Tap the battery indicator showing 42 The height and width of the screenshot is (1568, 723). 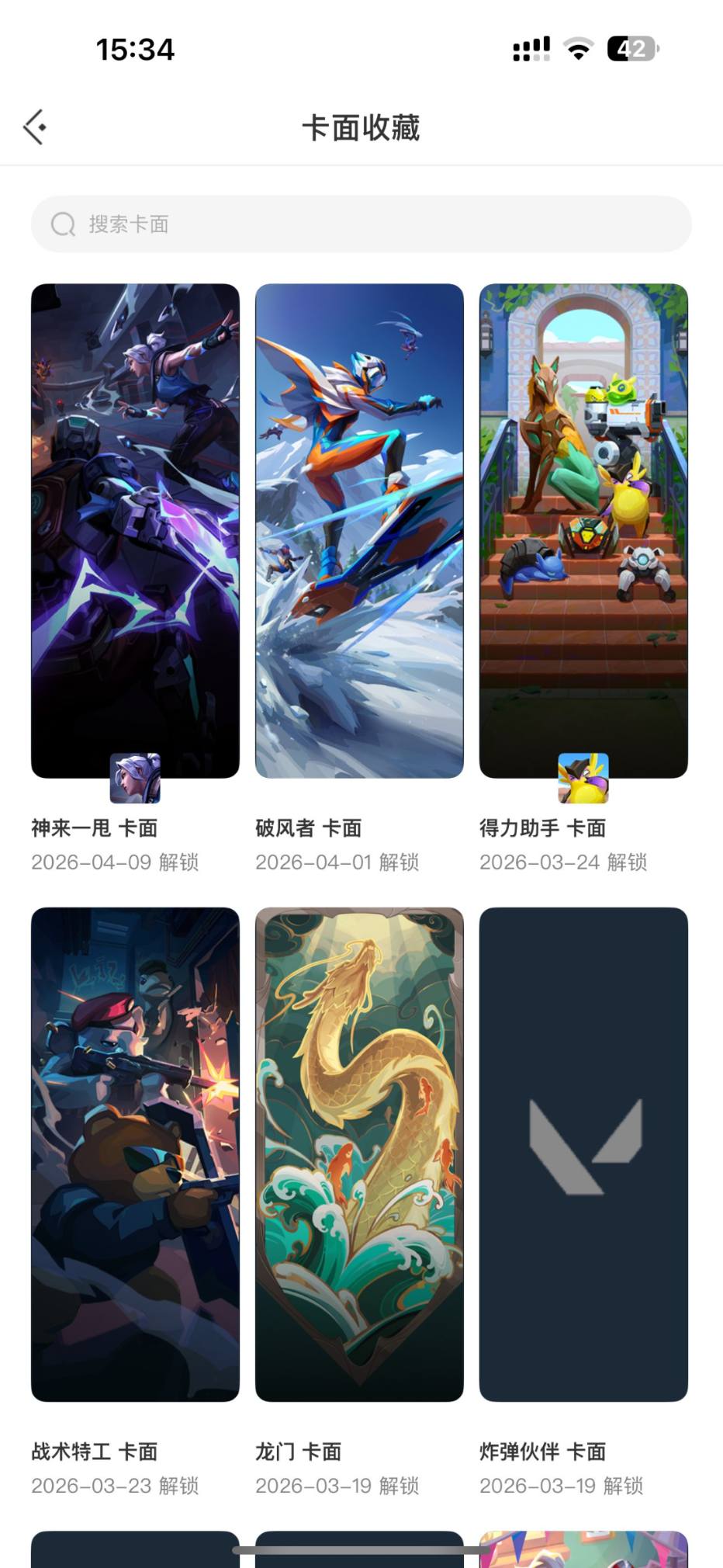point(630,49)
